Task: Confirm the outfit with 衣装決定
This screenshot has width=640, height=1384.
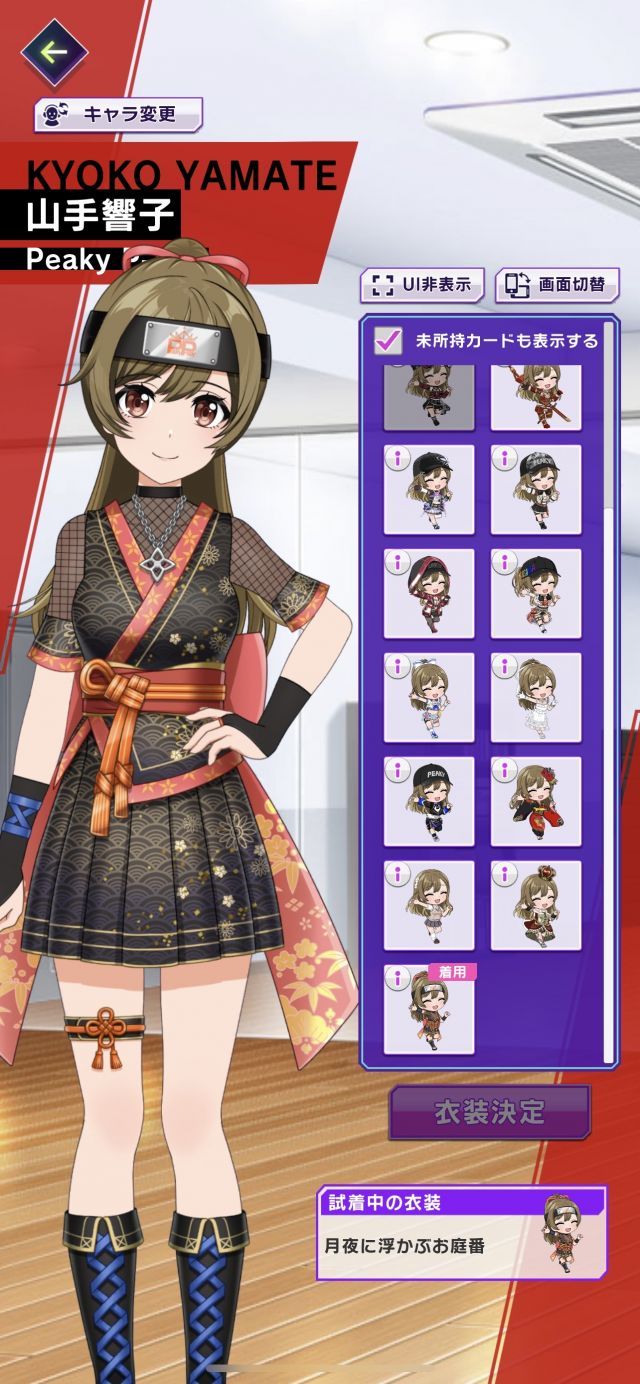Action: tap(490, 1111)
